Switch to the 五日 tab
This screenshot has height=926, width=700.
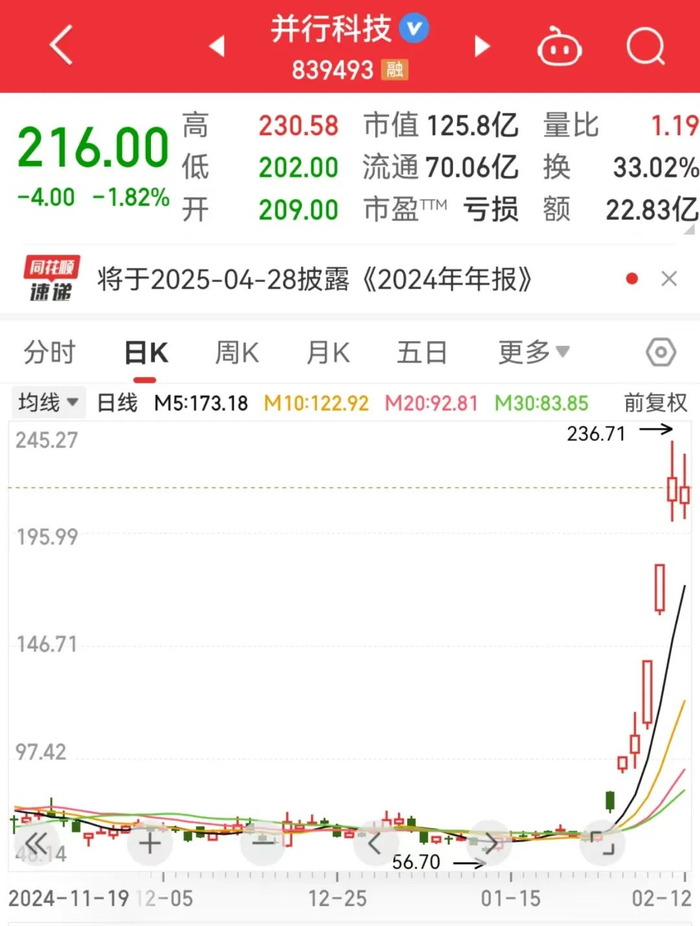(x=421, y=352)
